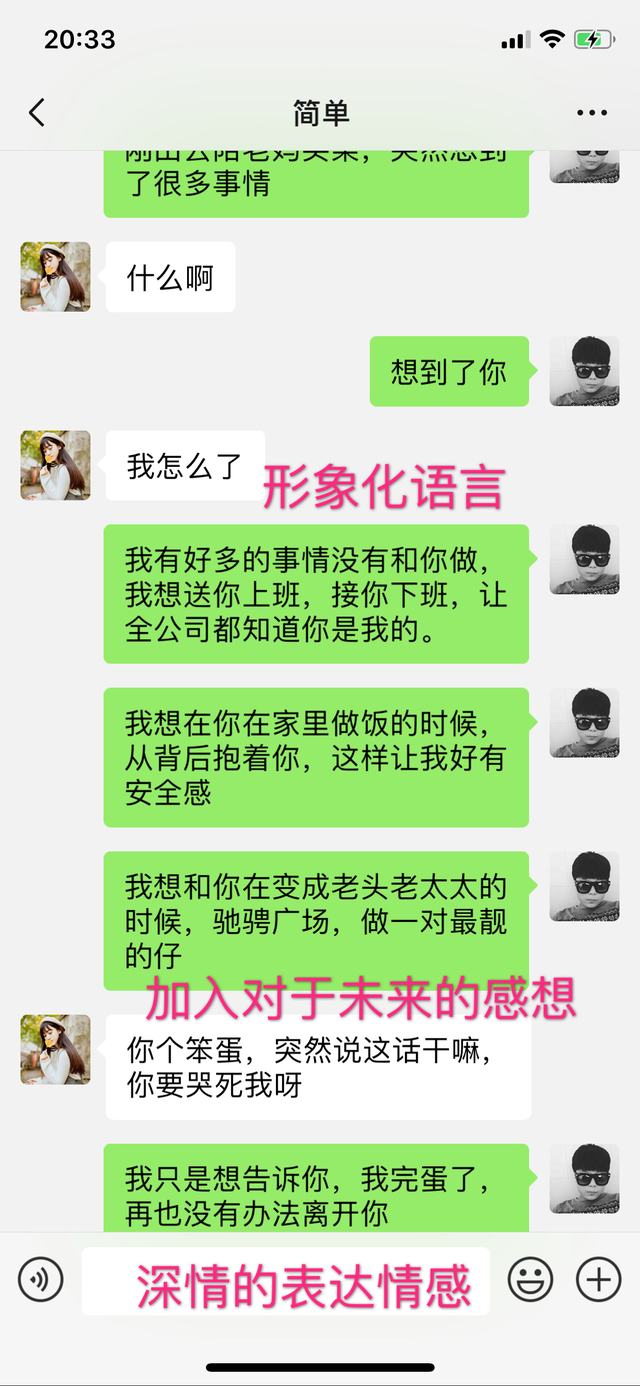Screen dimensions: 640x1386
Task: Open the girl's avatar beside 什么啊
Action: point(56,276)
